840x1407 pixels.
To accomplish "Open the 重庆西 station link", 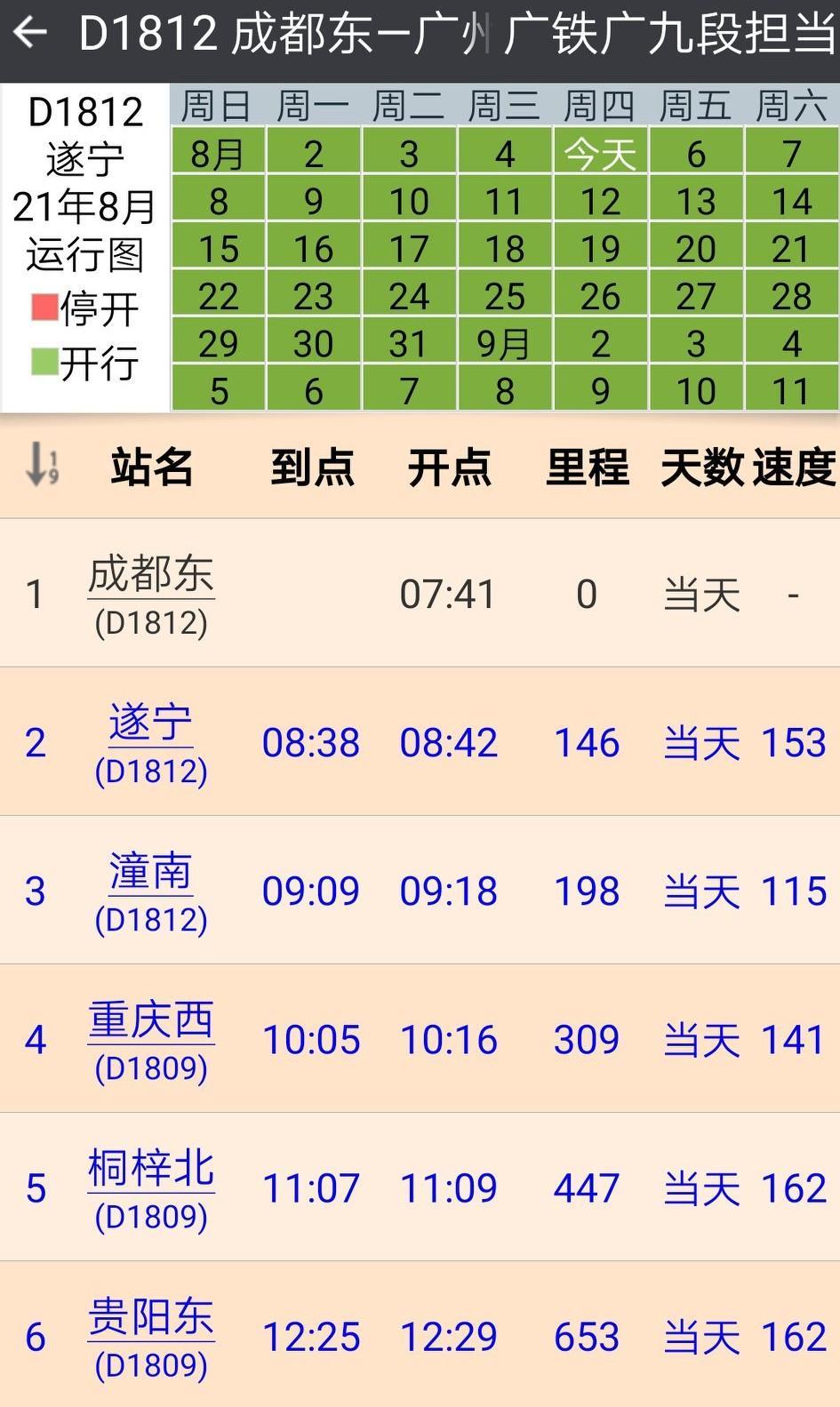I will coord(150,1020).
